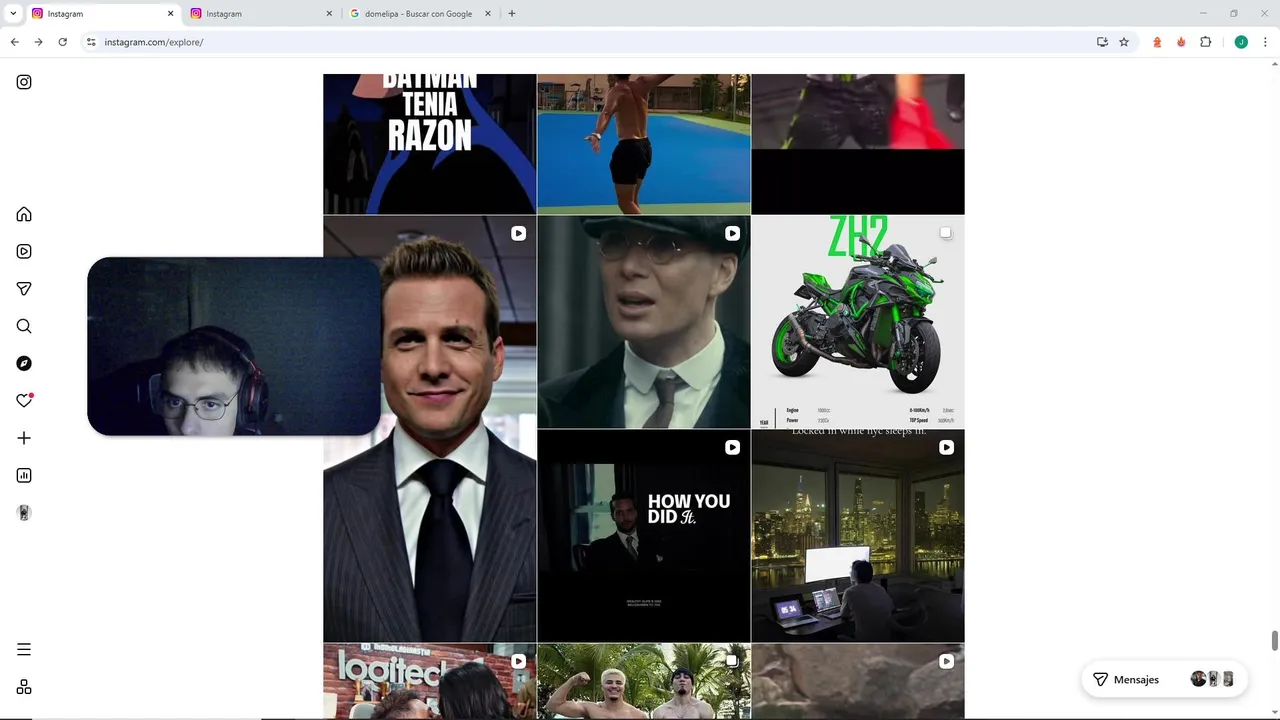Open a new browser tab
This screenshot has height=720, width=1280.
pyautogui.click(x=512, y=14)
